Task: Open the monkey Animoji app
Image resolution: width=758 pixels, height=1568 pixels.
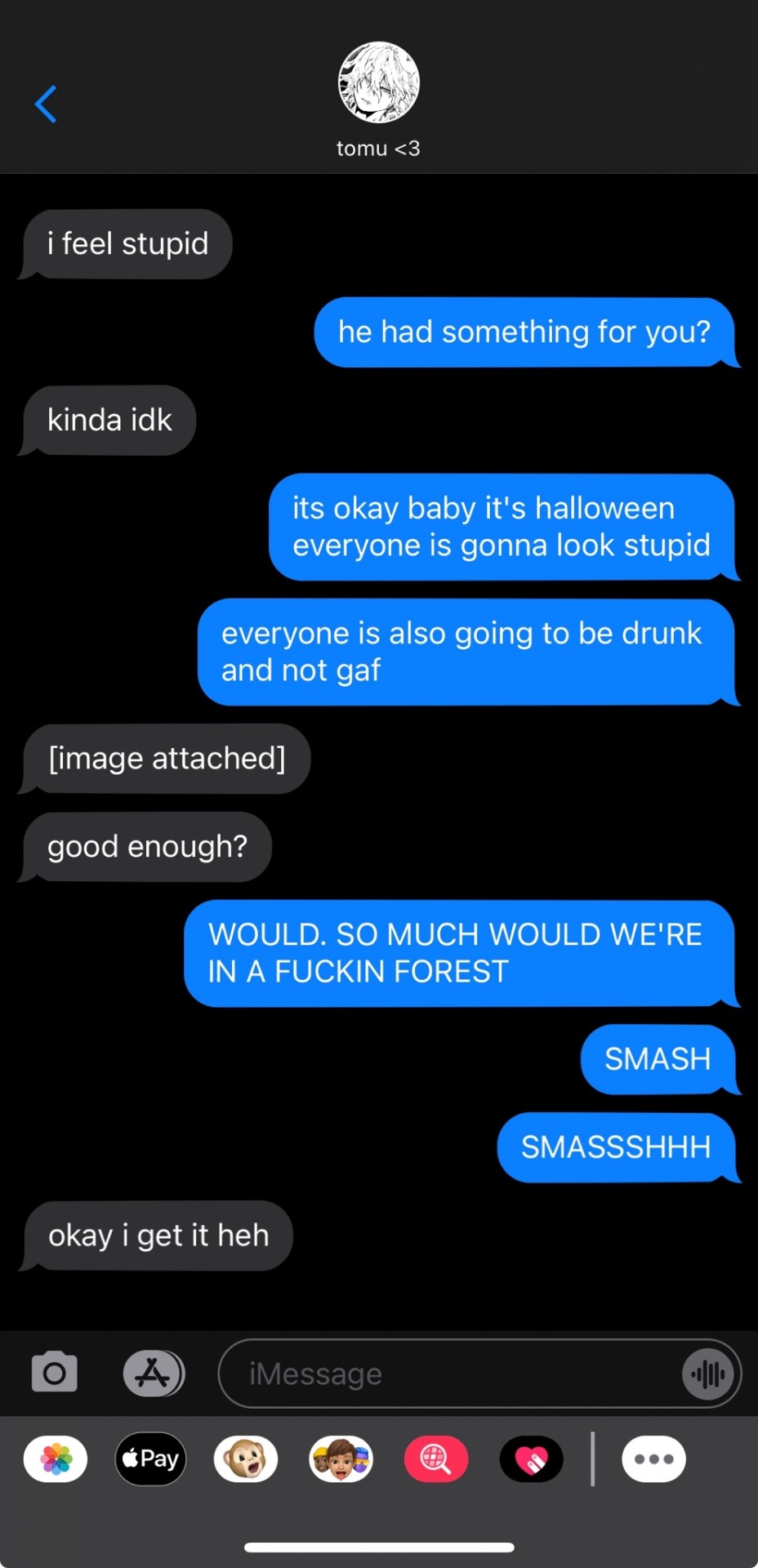Action: (x=246, y=1459)
